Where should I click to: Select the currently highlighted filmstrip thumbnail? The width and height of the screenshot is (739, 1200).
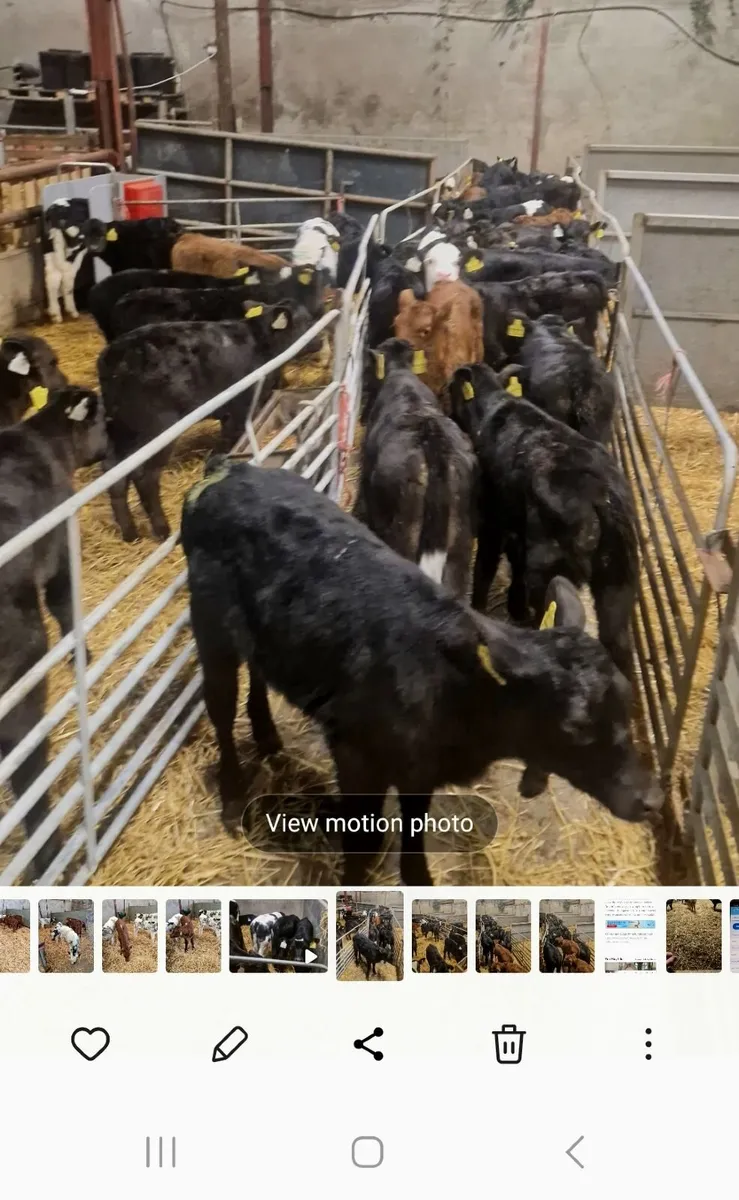tap(370, 937)
